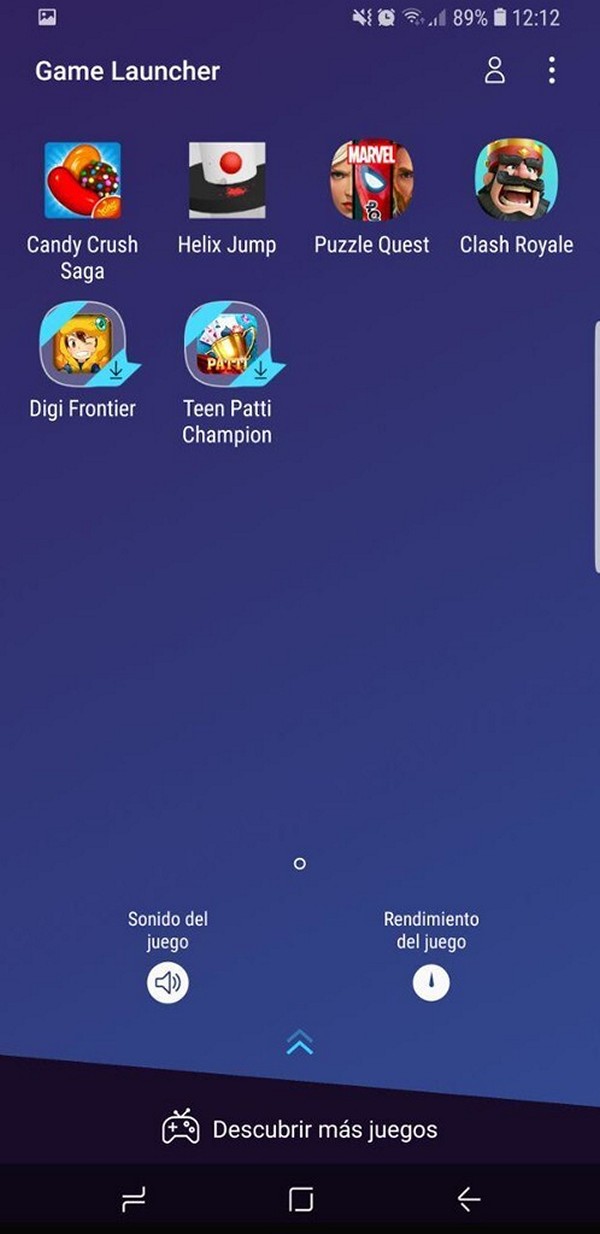The image size is (600, 1234).
Task: Open Puzzle Quest game
Action: [x=371, y=181]
